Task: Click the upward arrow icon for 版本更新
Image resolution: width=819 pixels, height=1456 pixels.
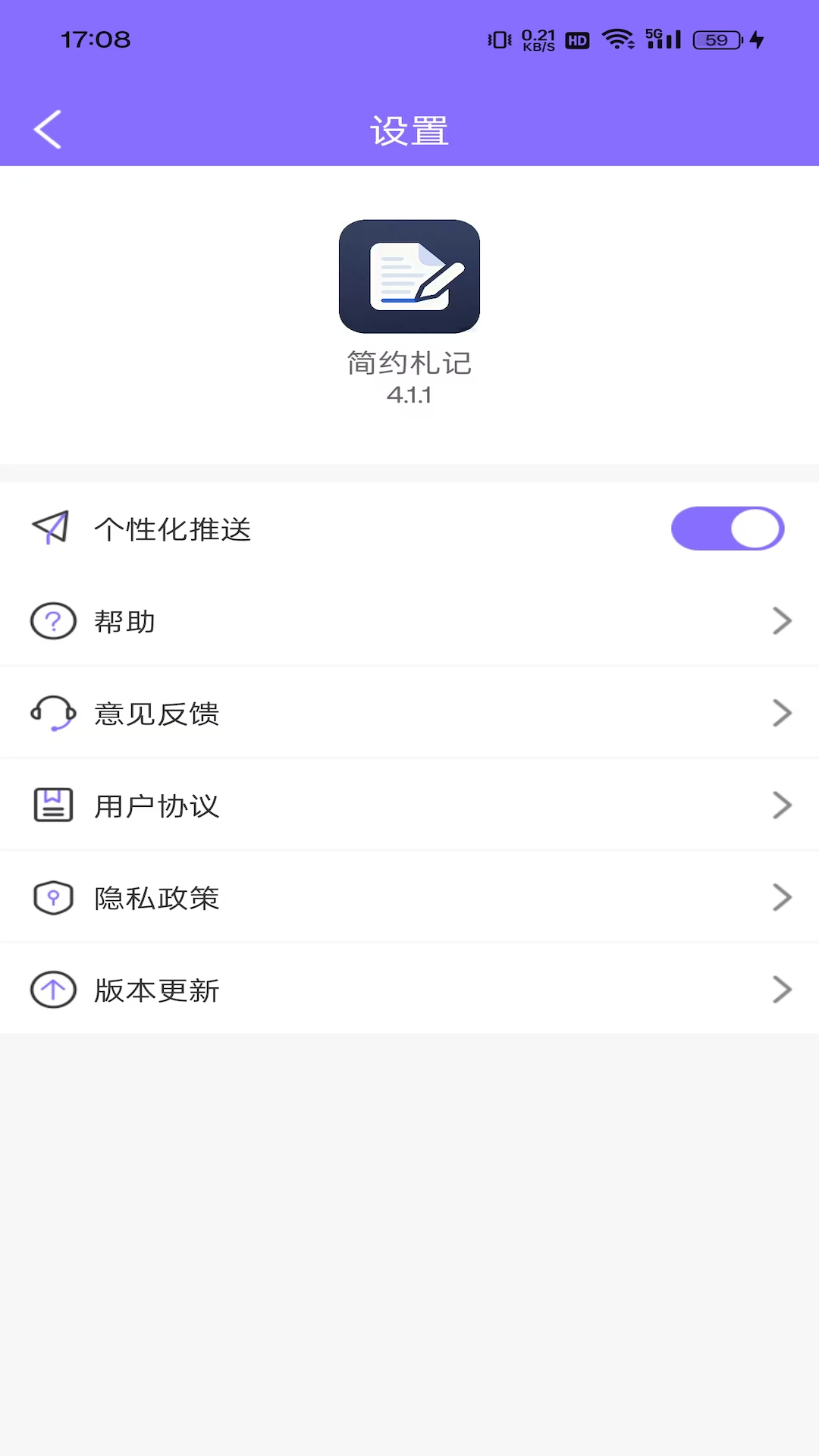Action: (52, 990)
